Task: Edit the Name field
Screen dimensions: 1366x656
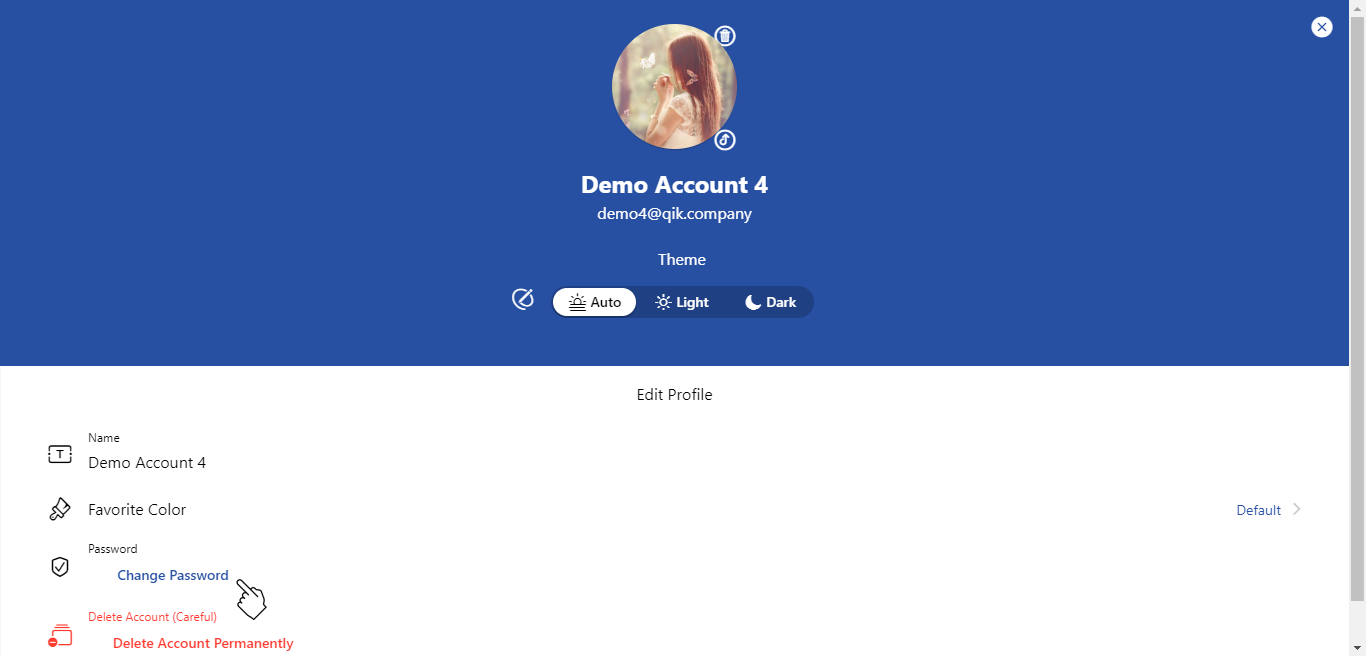Action: [147, 462]
